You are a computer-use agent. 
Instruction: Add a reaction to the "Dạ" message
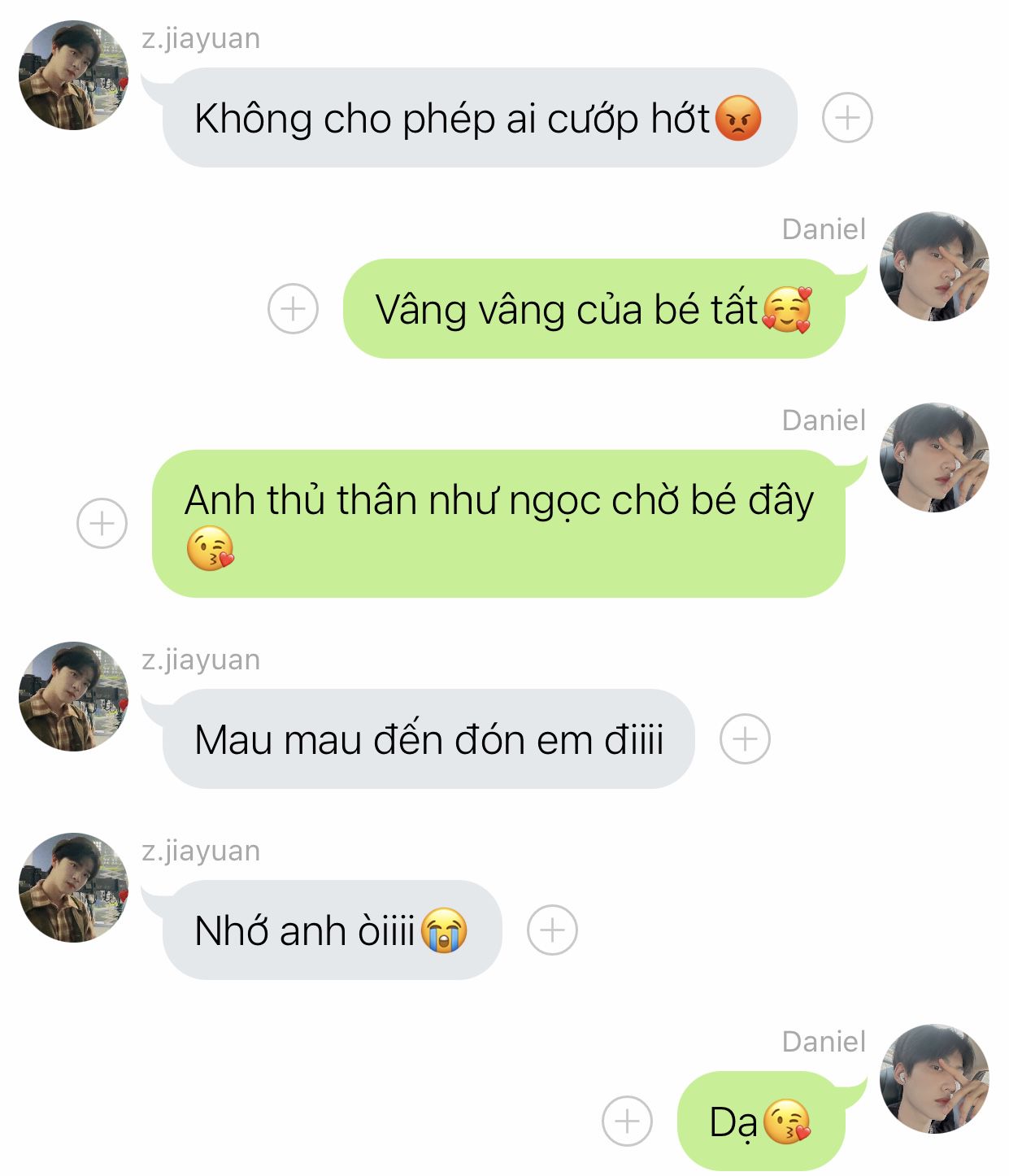tap(627, 1121)
